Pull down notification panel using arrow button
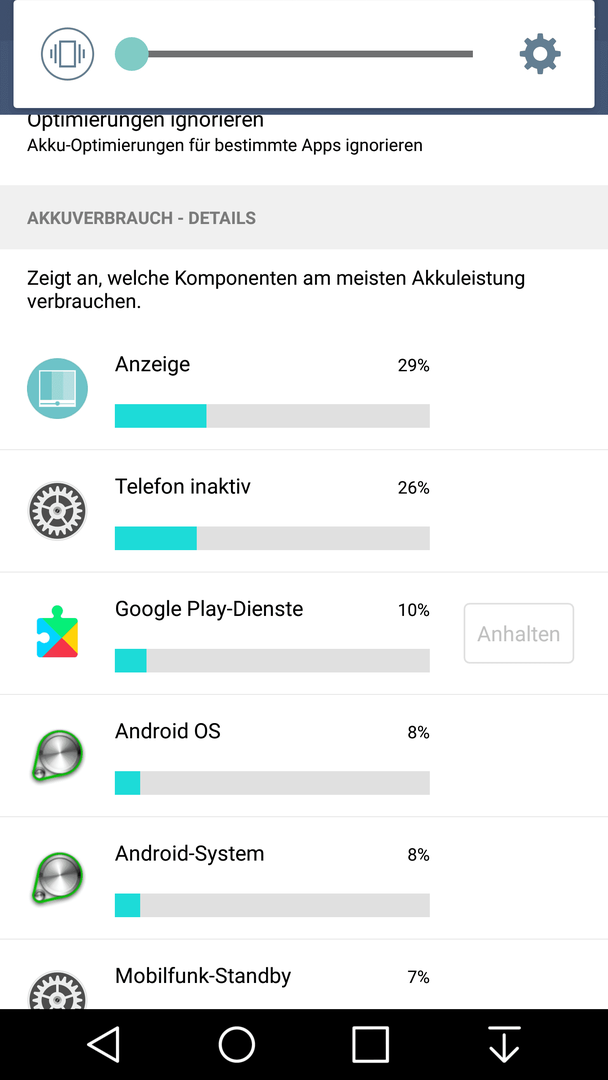608x1080 pixels. (504, 1044)
